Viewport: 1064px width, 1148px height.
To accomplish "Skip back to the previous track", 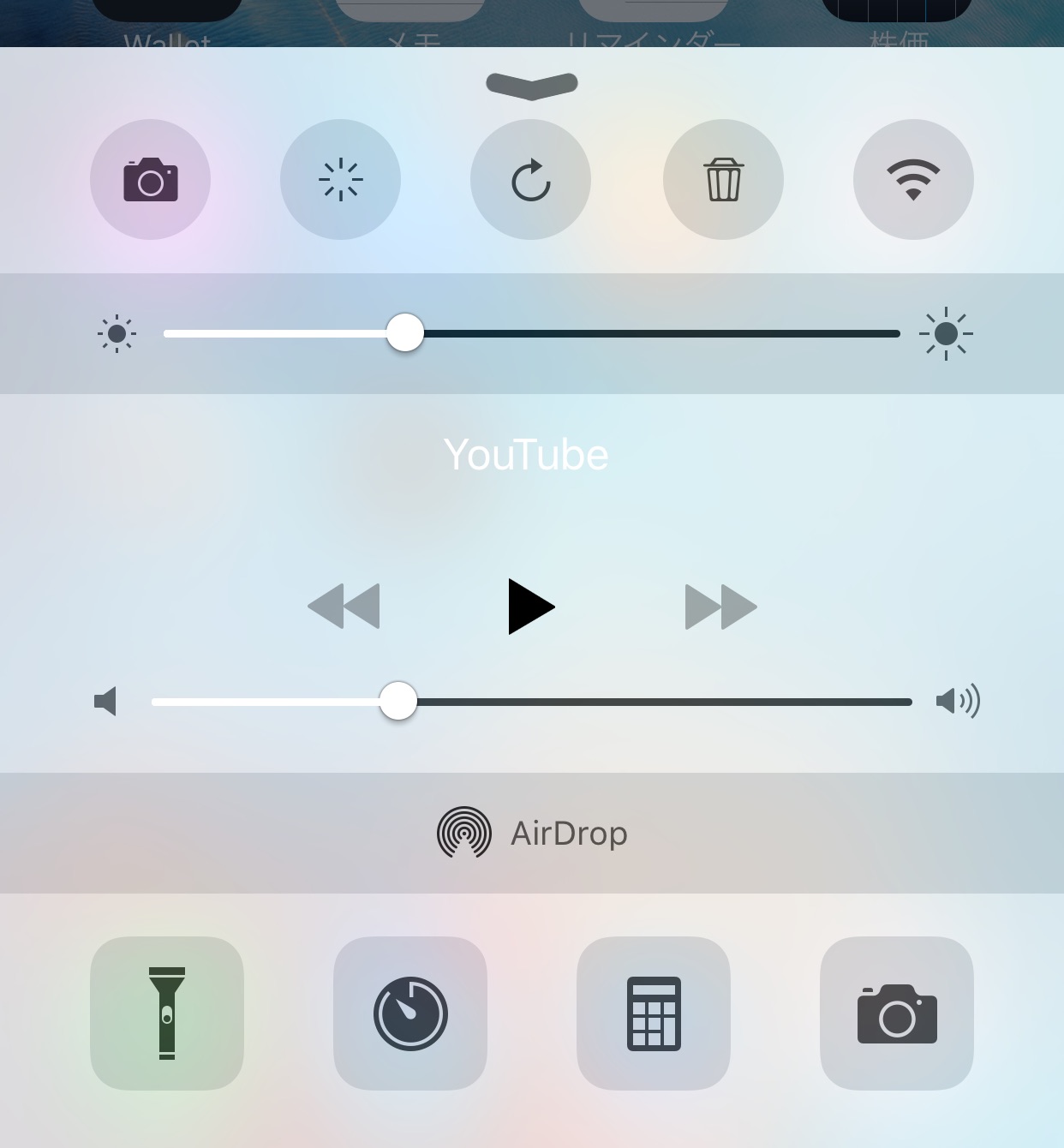I will pos(344,607).
